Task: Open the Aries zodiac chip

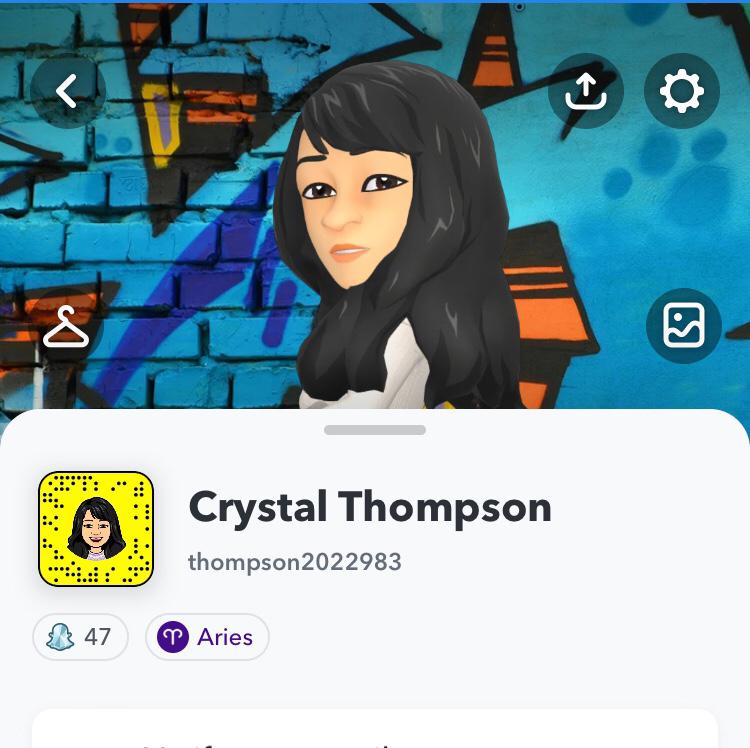Action: [x=207, y=637]
